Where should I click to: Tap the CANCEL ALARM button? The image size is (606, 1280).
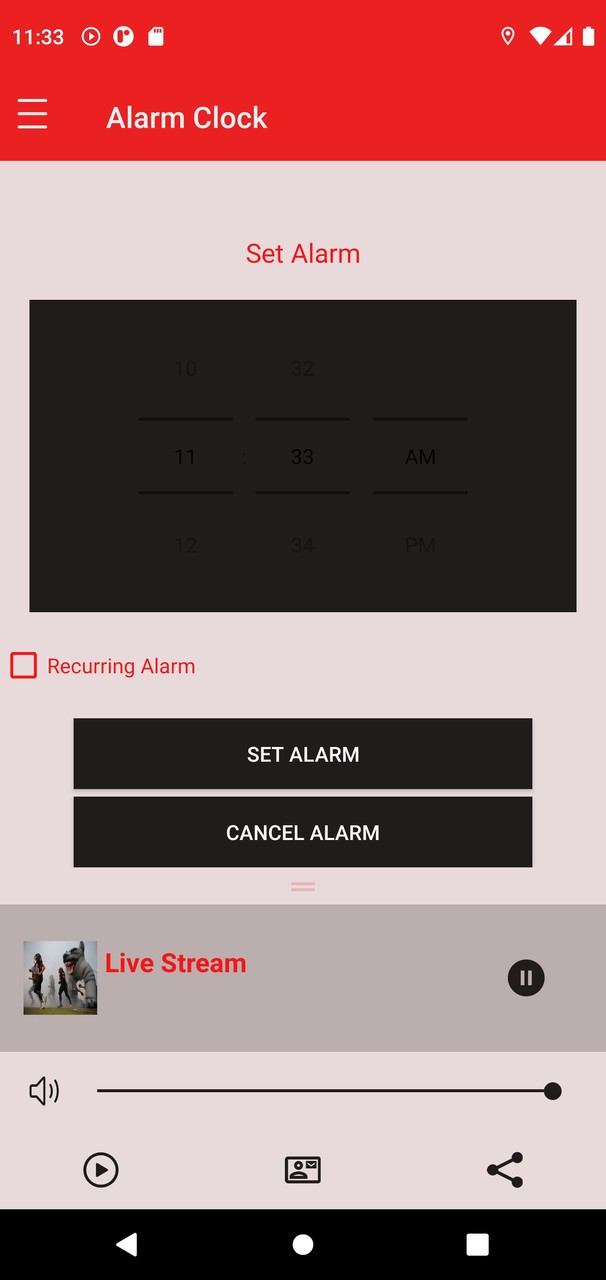tap(302, 832)
